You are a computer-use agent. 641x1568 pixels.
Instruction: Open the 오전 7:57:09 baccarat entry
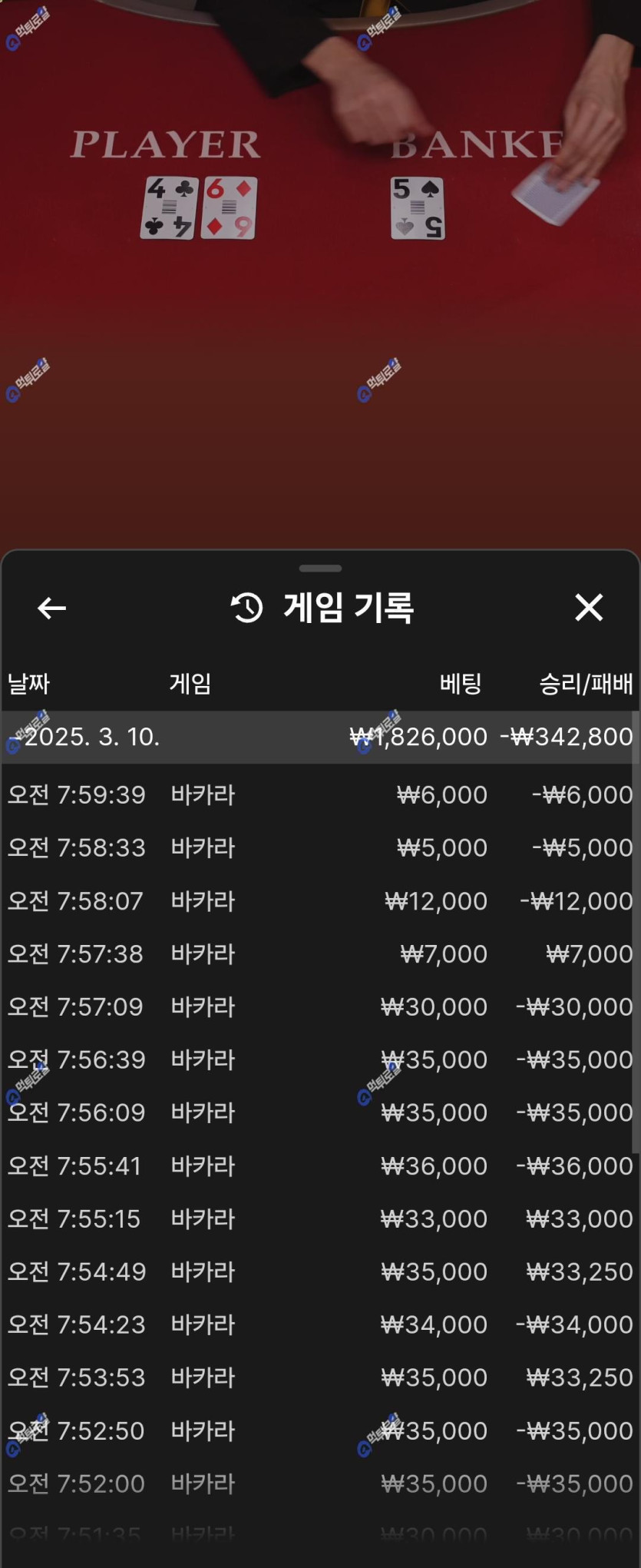(319, 1006)
